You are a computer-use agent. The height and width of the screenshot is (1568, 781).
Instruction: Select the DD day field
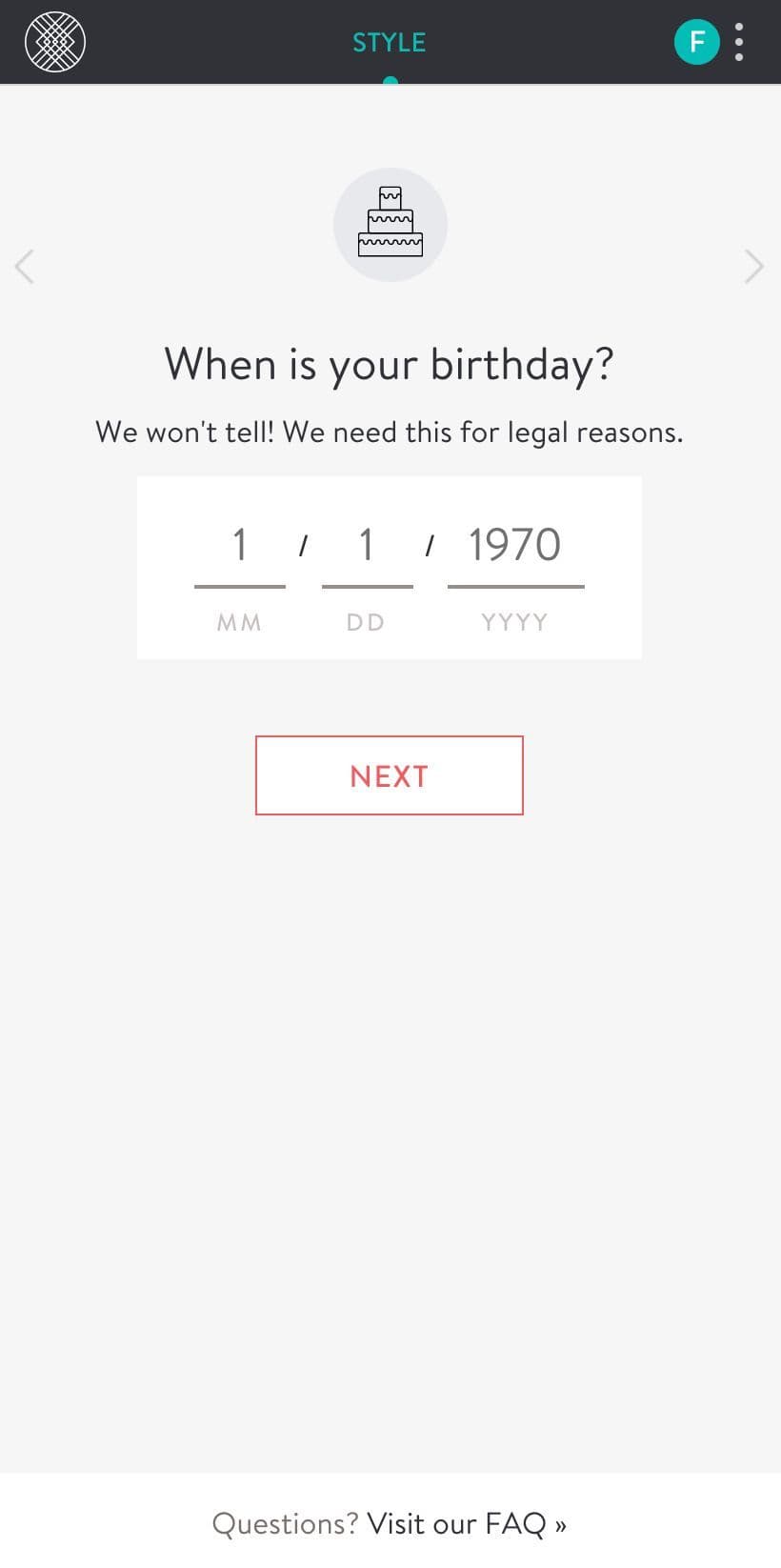[367, 555]
